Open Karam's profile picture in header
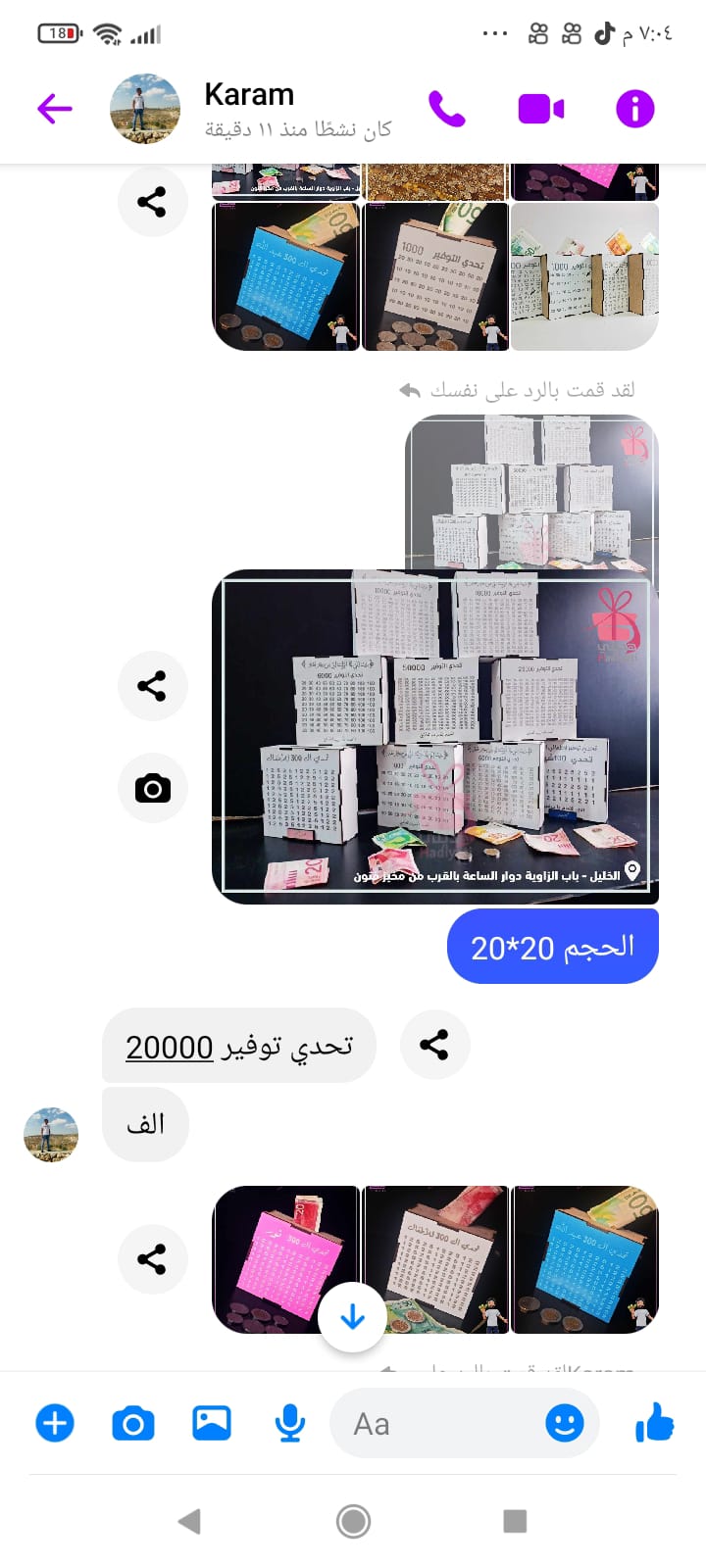Viewport: 706px width, 1568px height. 145,108
